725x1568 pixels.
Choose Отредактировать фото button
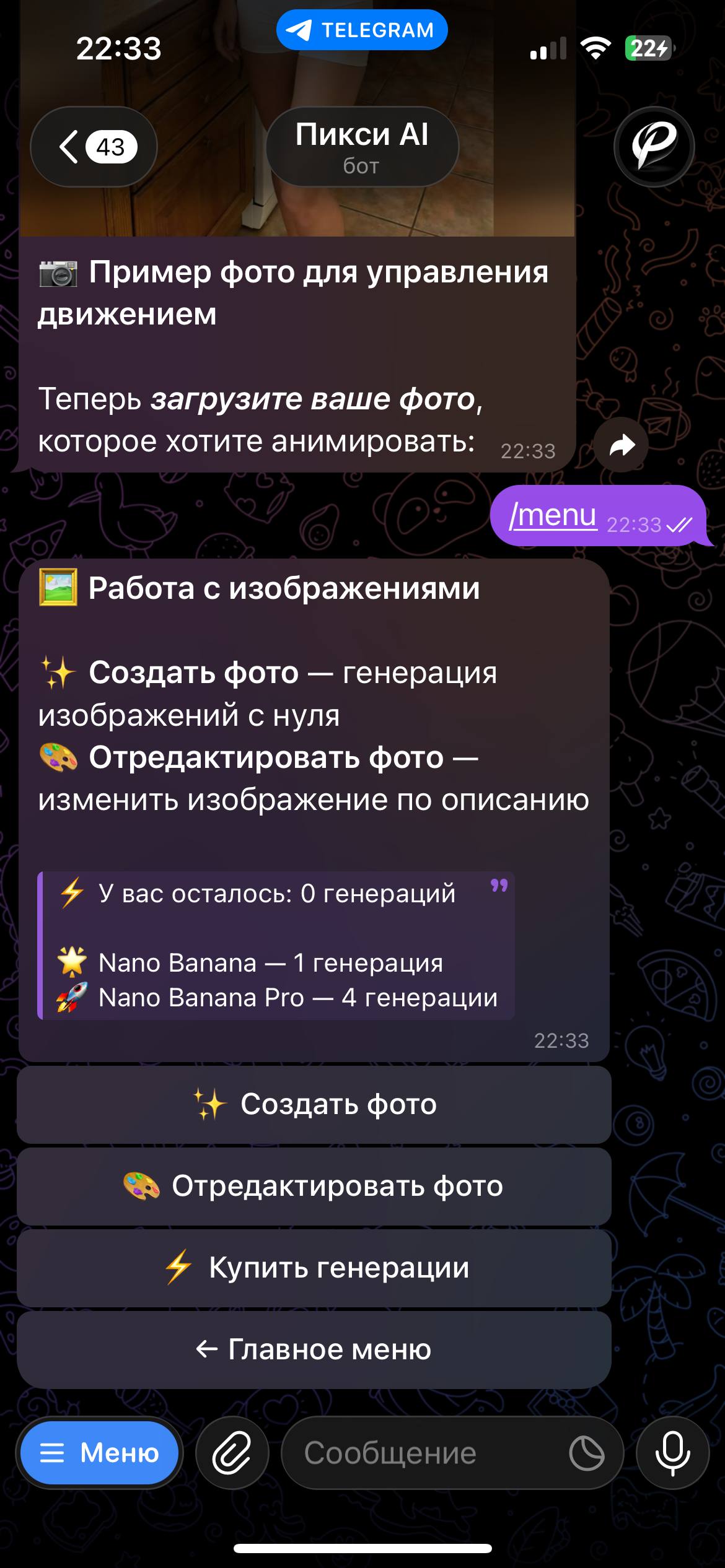coord(314,1186)
